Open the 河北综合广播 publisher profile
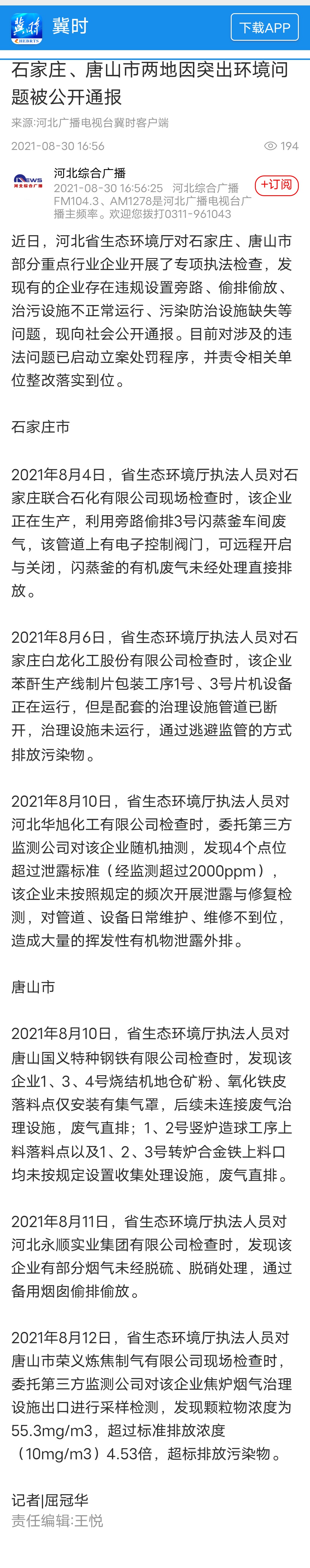This screenshot has width=310, height=1568. pyautogui.click(x=90, y=173)
